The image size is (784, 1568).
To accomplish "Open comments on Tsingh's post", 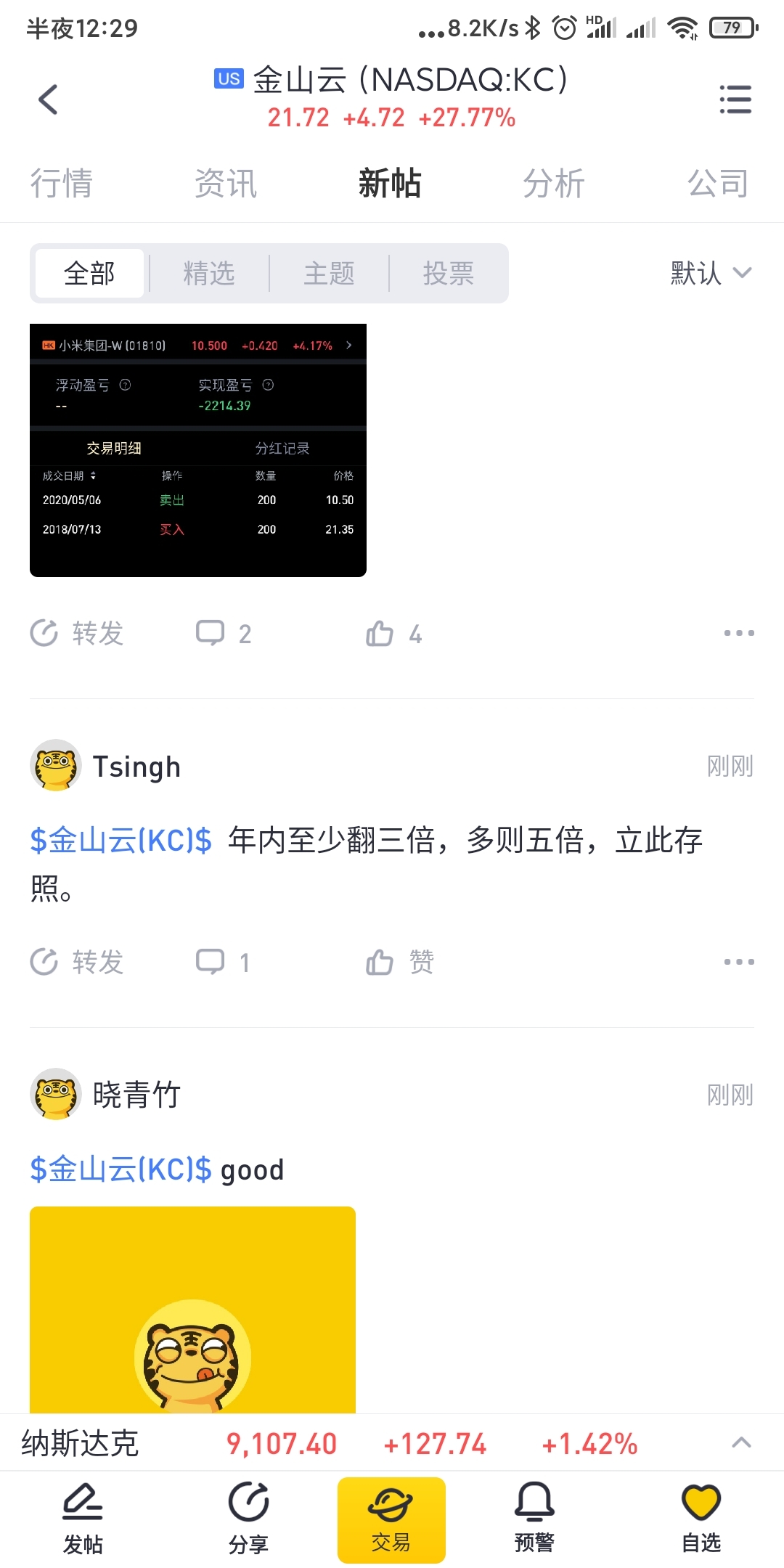I will (x=222, y=962).
